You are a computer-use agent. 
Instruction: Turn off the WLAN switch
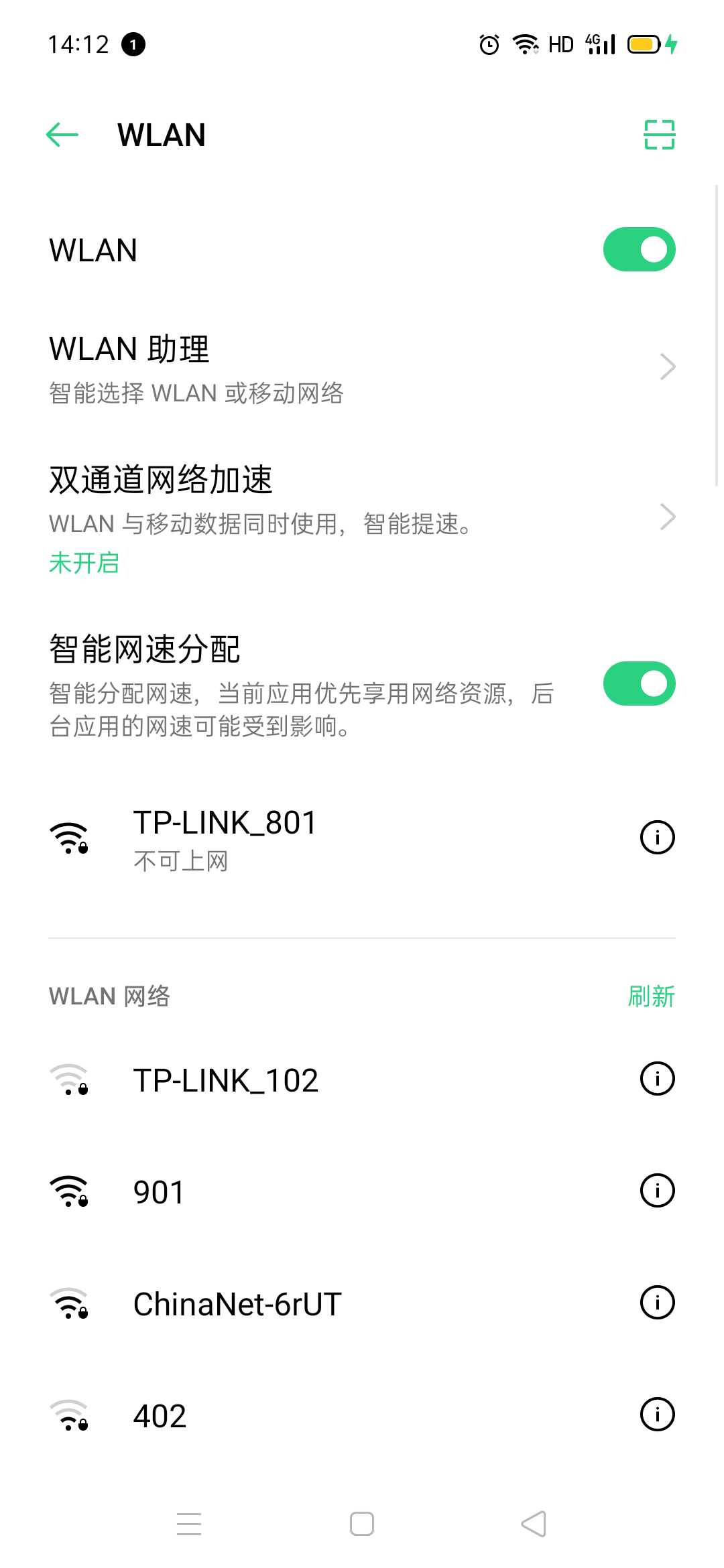click(x=639, y=250)
